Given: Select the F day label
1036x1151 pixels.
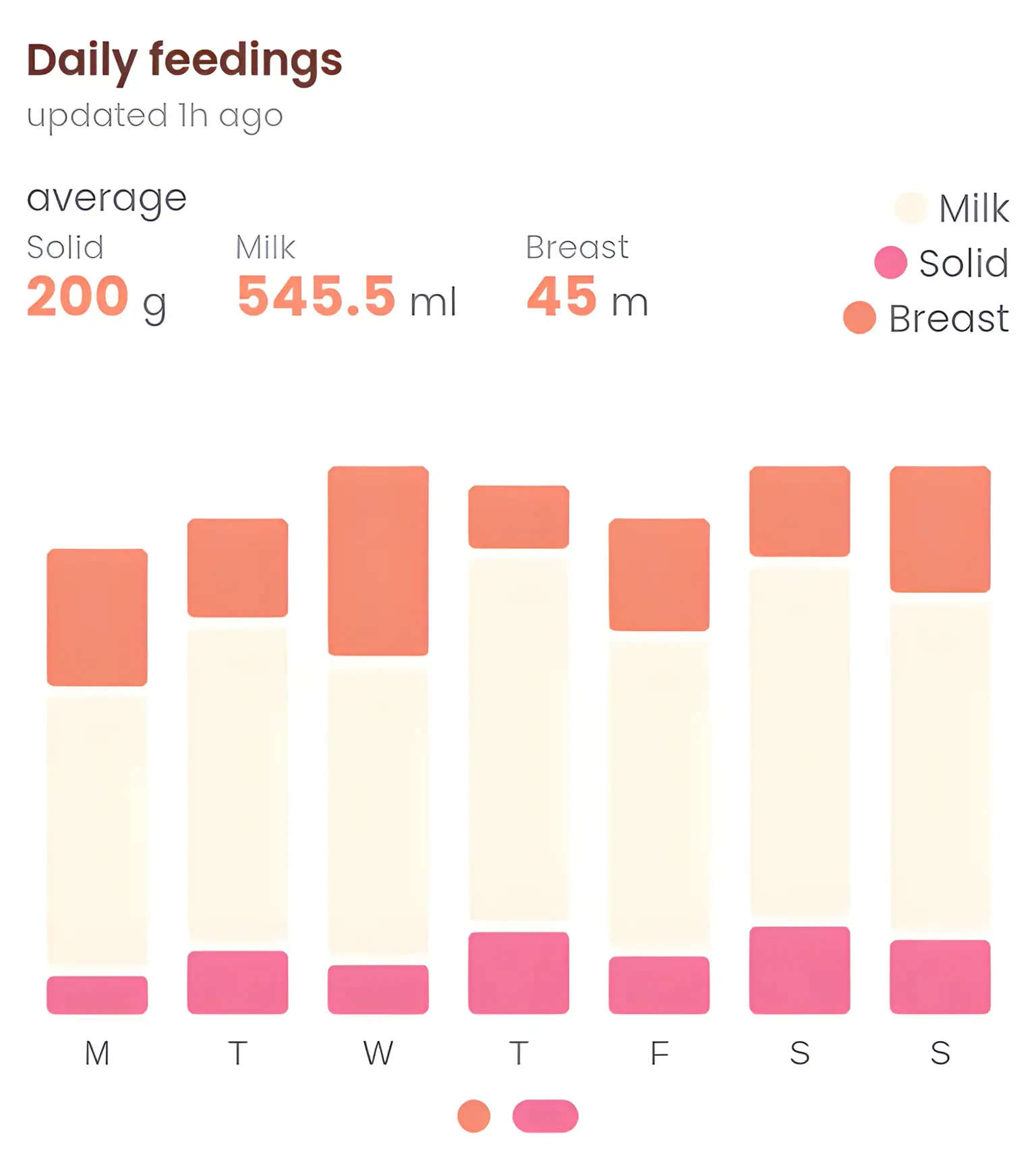Looking at the screenshot, I should click(658, 1053).
